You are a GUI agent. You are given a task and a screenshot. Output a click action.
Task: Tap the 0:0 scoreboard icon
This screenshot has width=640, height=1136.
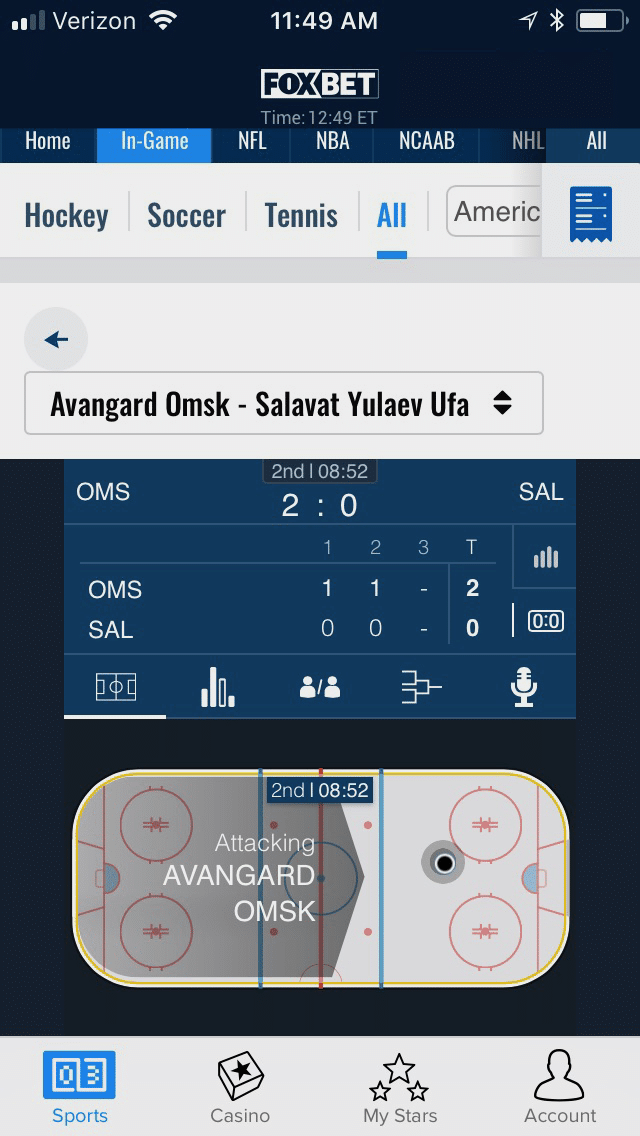tap(546, 621)
